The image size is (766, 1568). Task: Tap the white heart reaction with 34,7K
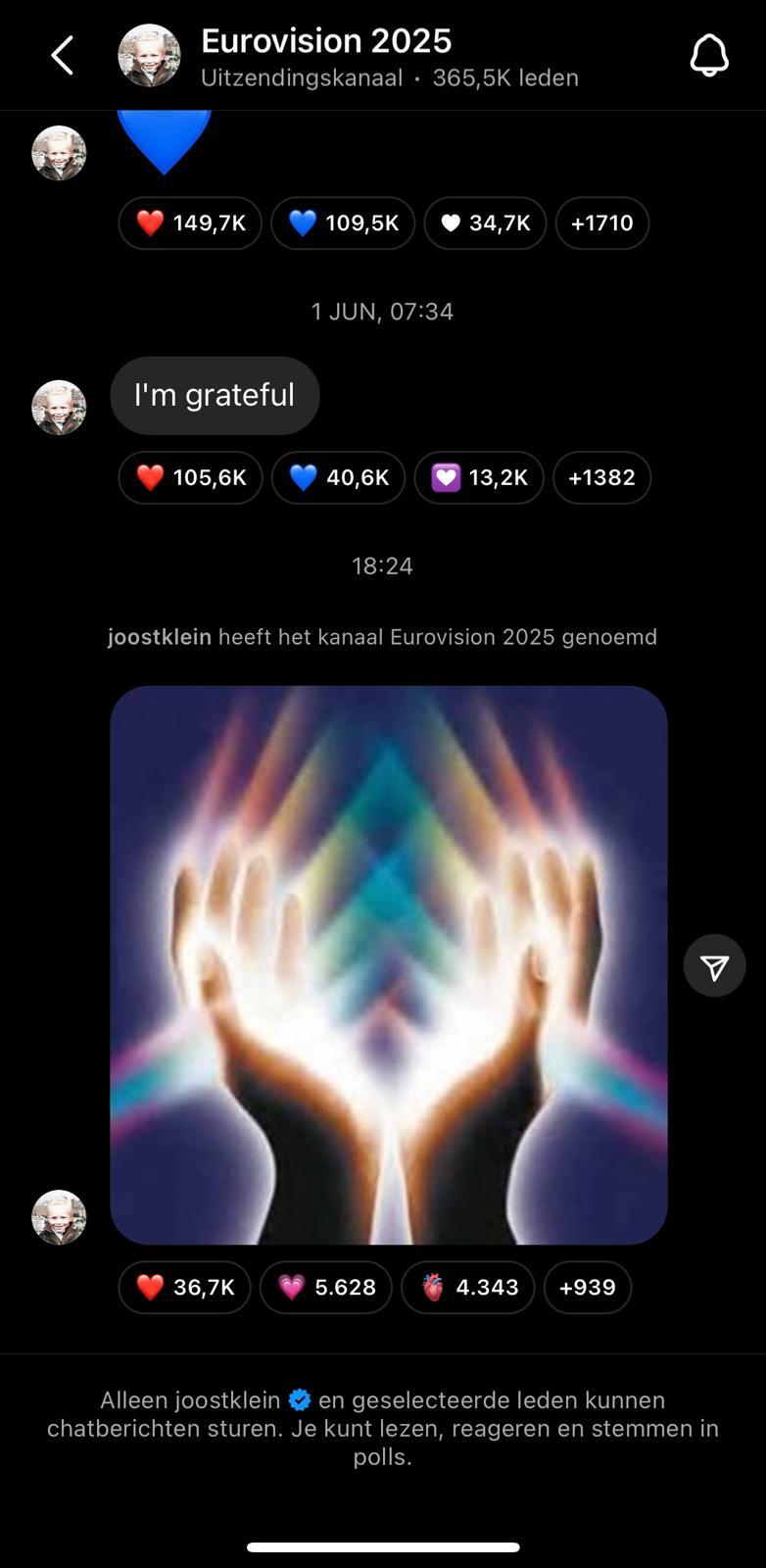485,223
